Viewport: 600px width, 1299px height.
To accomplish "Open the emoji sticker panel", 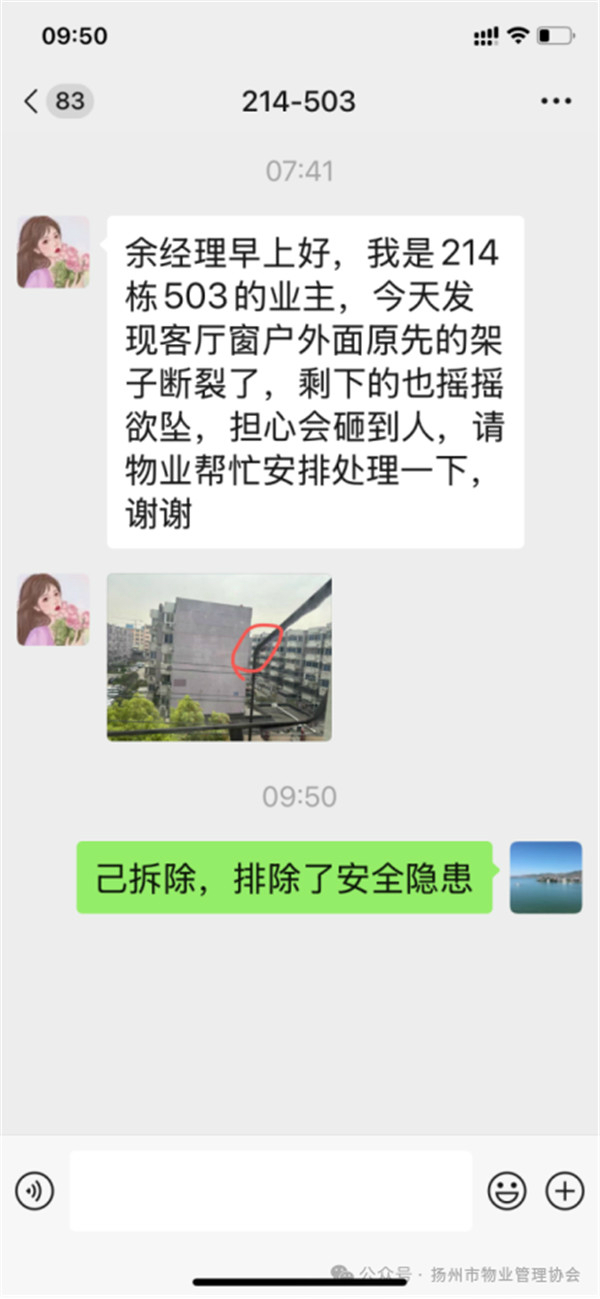I will pyautogui.click(x=507, y=1190).
